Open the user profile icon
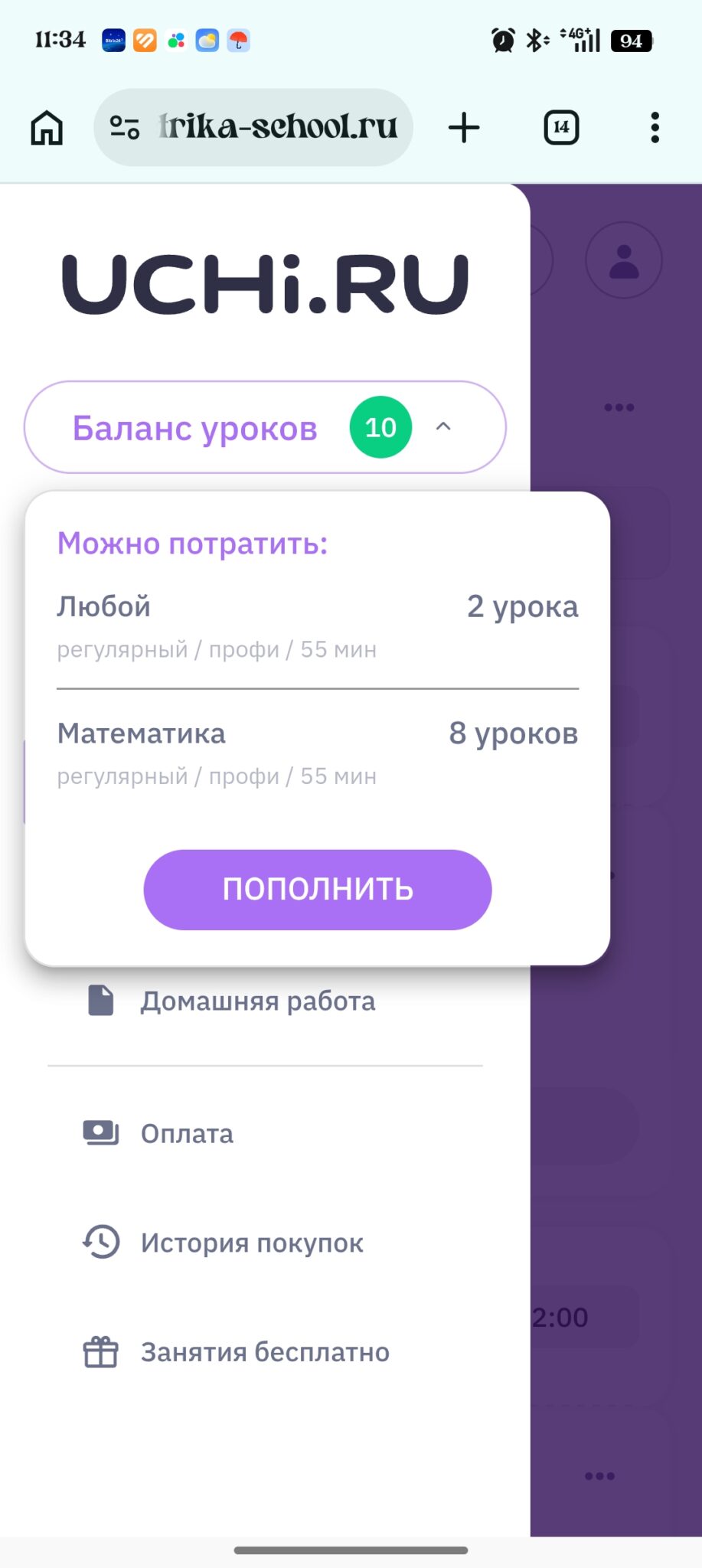The height and width of the screenshot is (1568, 702). tap(624, 260)
